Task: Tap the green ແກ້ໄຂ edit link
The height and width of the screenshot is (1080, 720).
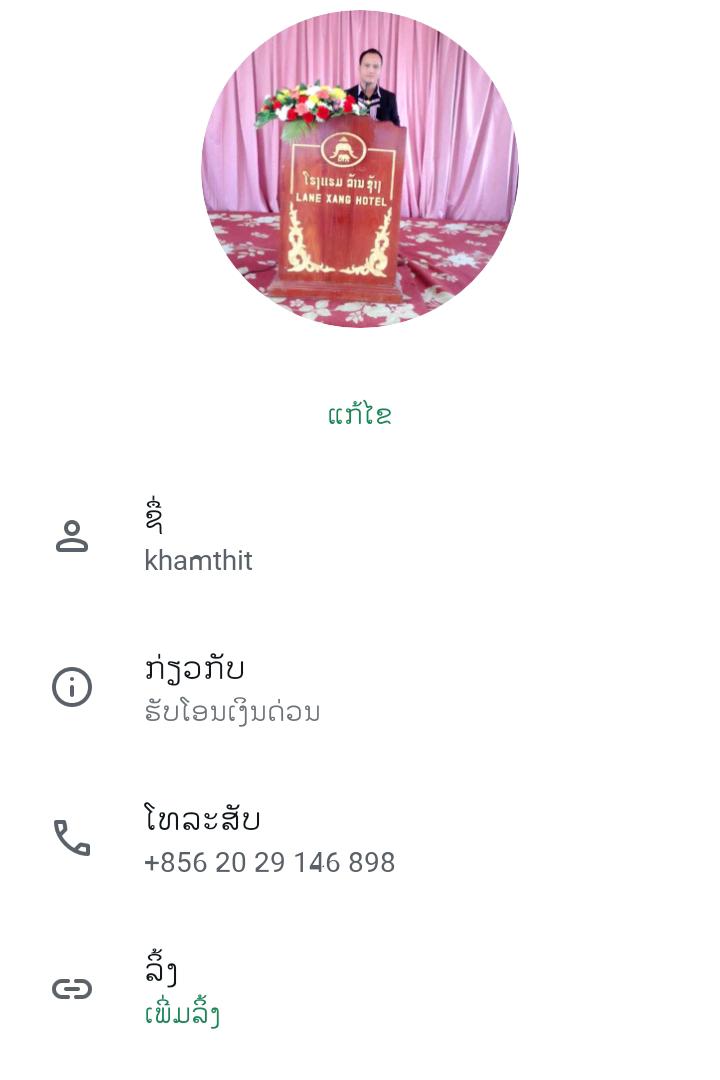Action: point(360,414)
